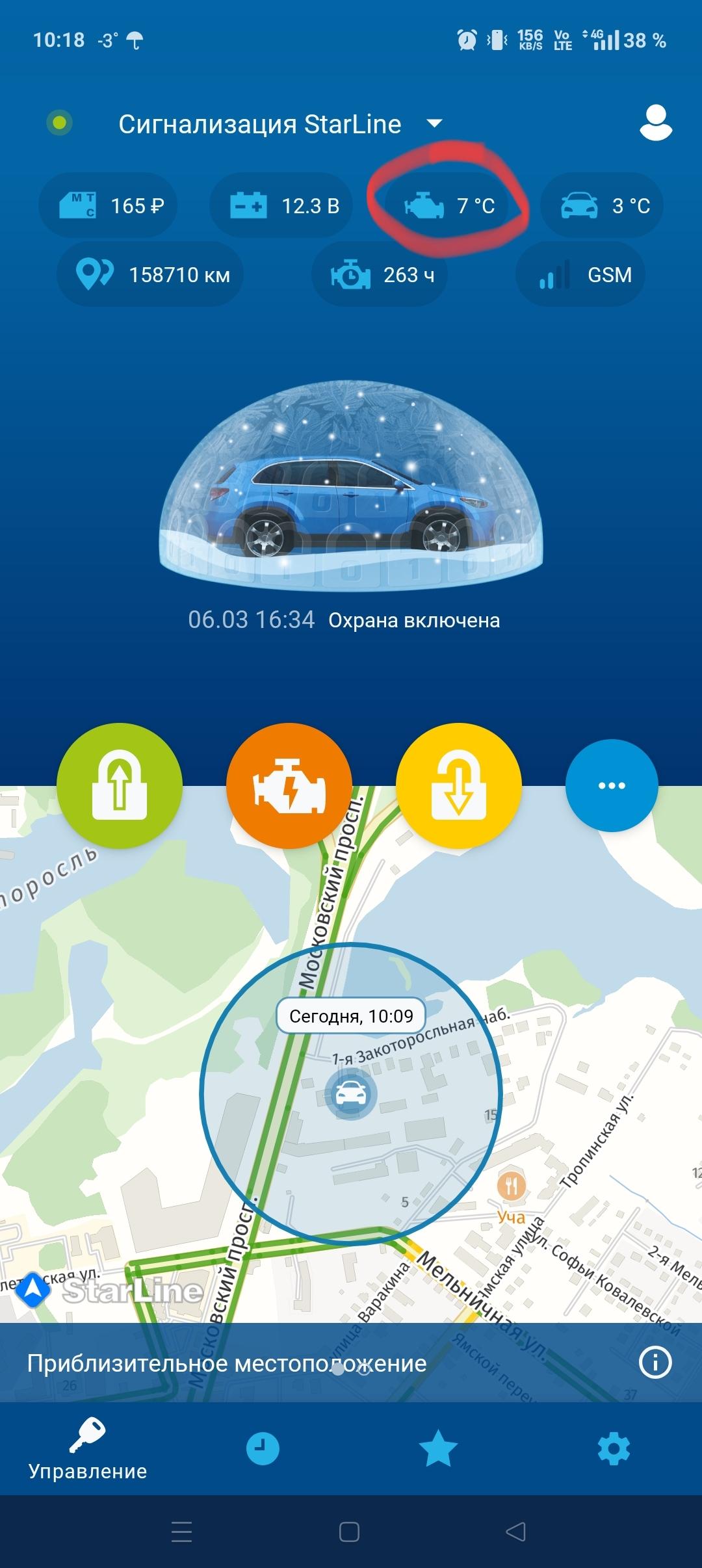Open the 12.3 В battery voltage chip
The height and width of the screenshot is (1568, 702).
pos(282,206)
